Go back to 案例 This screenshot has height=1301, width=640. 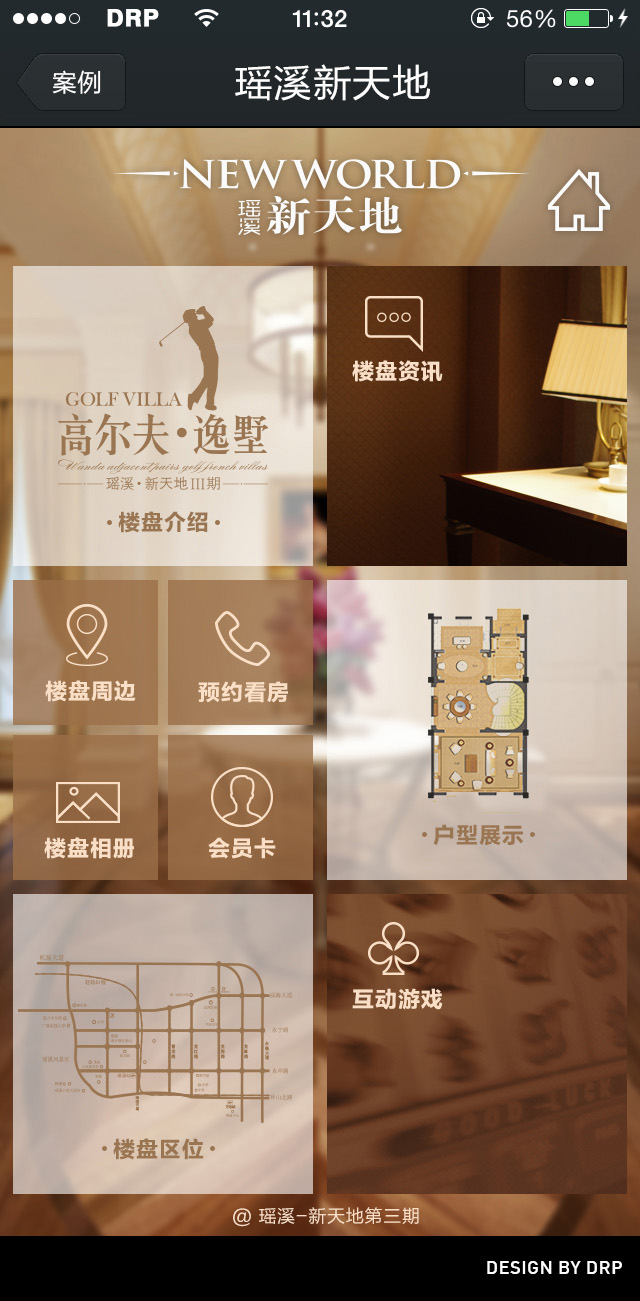74,82
